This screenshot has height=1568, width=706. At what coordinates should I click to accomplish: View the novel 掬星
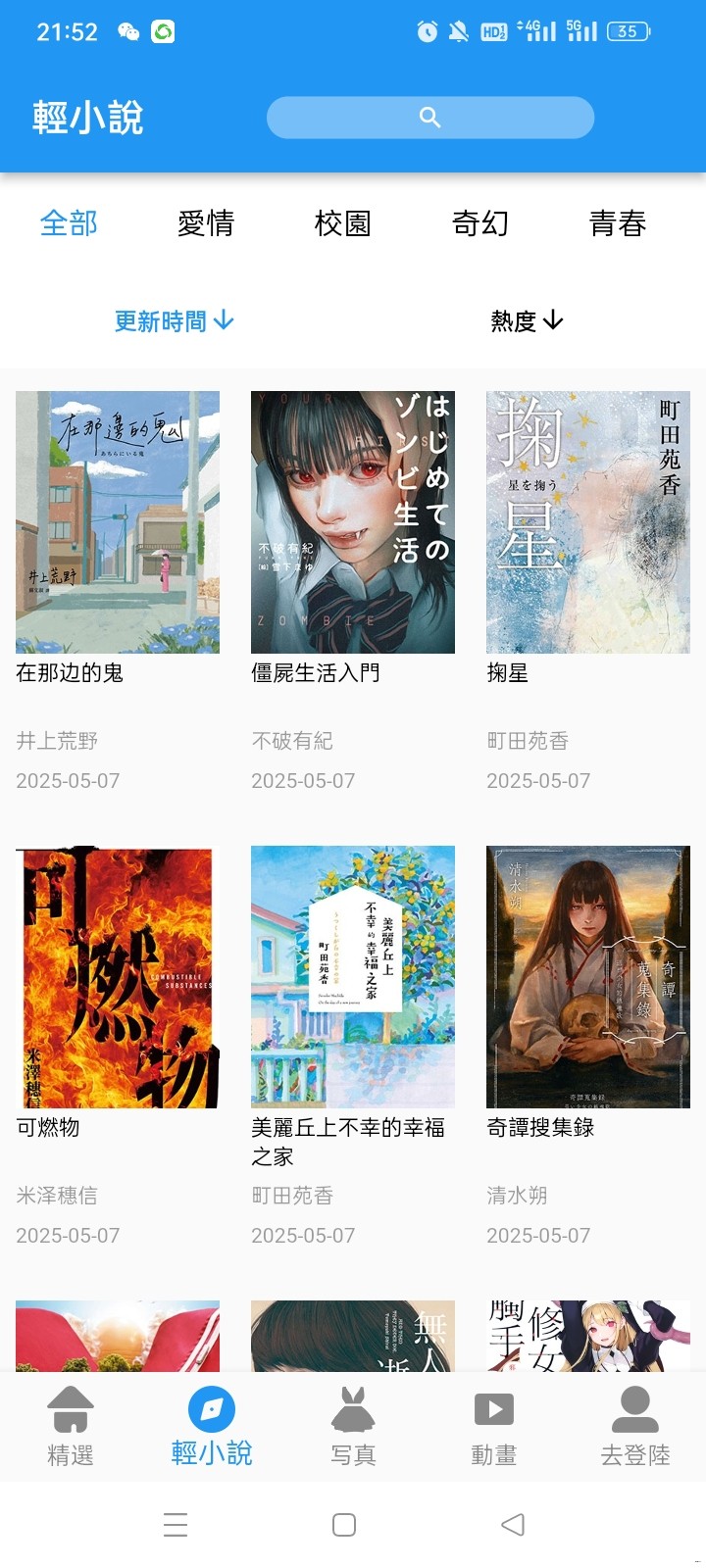588,522
